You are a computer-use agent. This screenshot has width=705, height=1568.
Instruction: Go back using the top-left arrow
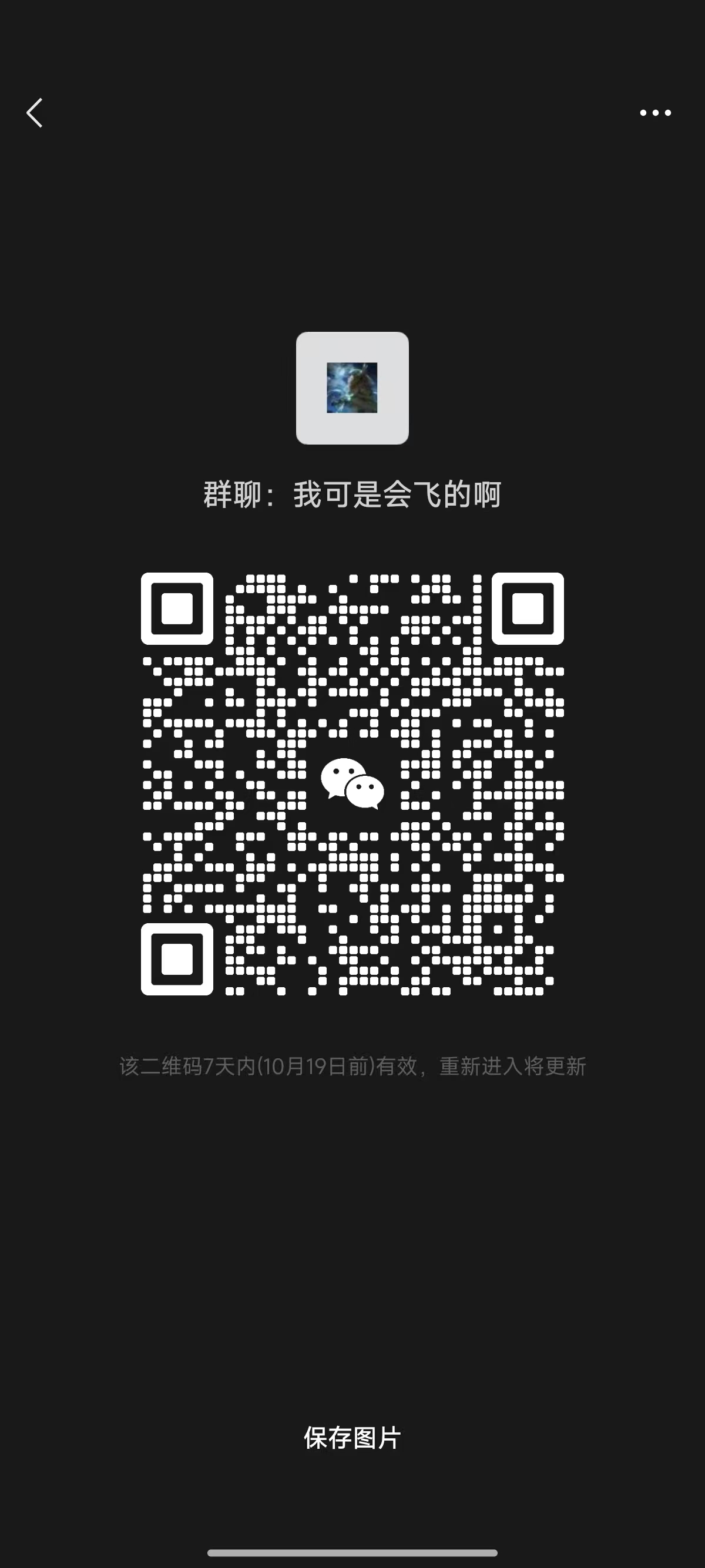(x=35, y=113)
